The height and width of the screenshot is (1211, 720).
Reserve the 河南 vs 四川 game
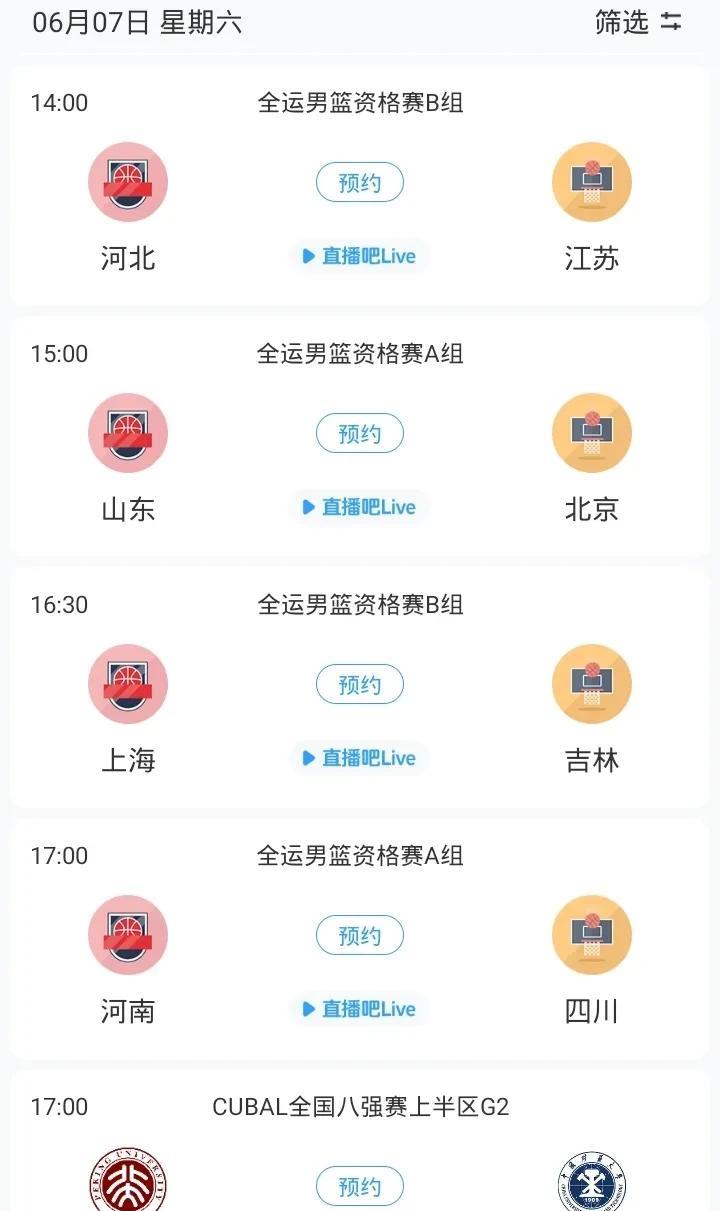click(x=360, y=936)
